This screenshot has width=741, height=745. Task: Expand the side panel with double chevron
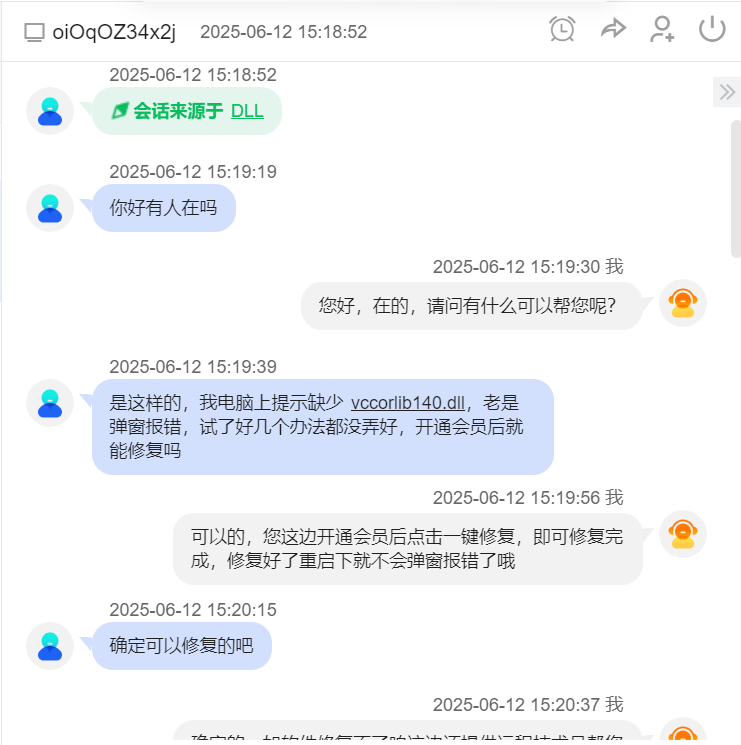click(726, 93)
